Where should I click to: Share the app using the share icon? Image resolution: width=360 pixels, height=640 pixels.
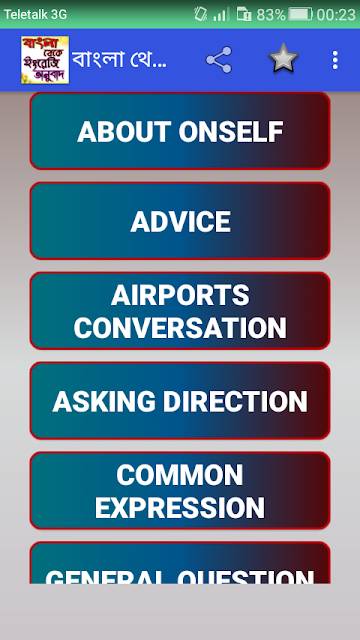[x=219, y=60]
